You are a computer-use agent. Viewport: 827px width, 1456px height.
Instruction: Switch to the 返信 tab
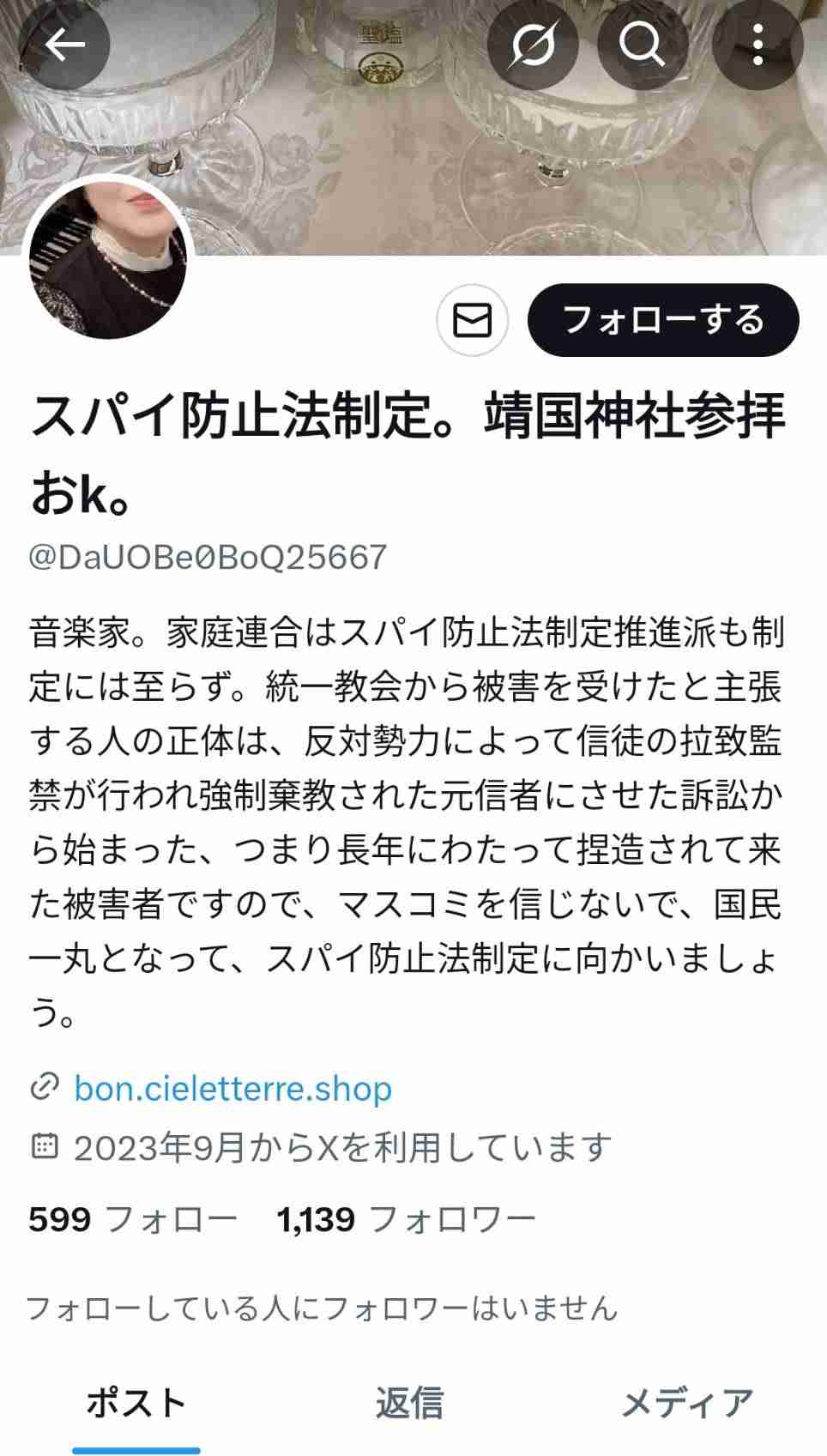[410, 1402]
